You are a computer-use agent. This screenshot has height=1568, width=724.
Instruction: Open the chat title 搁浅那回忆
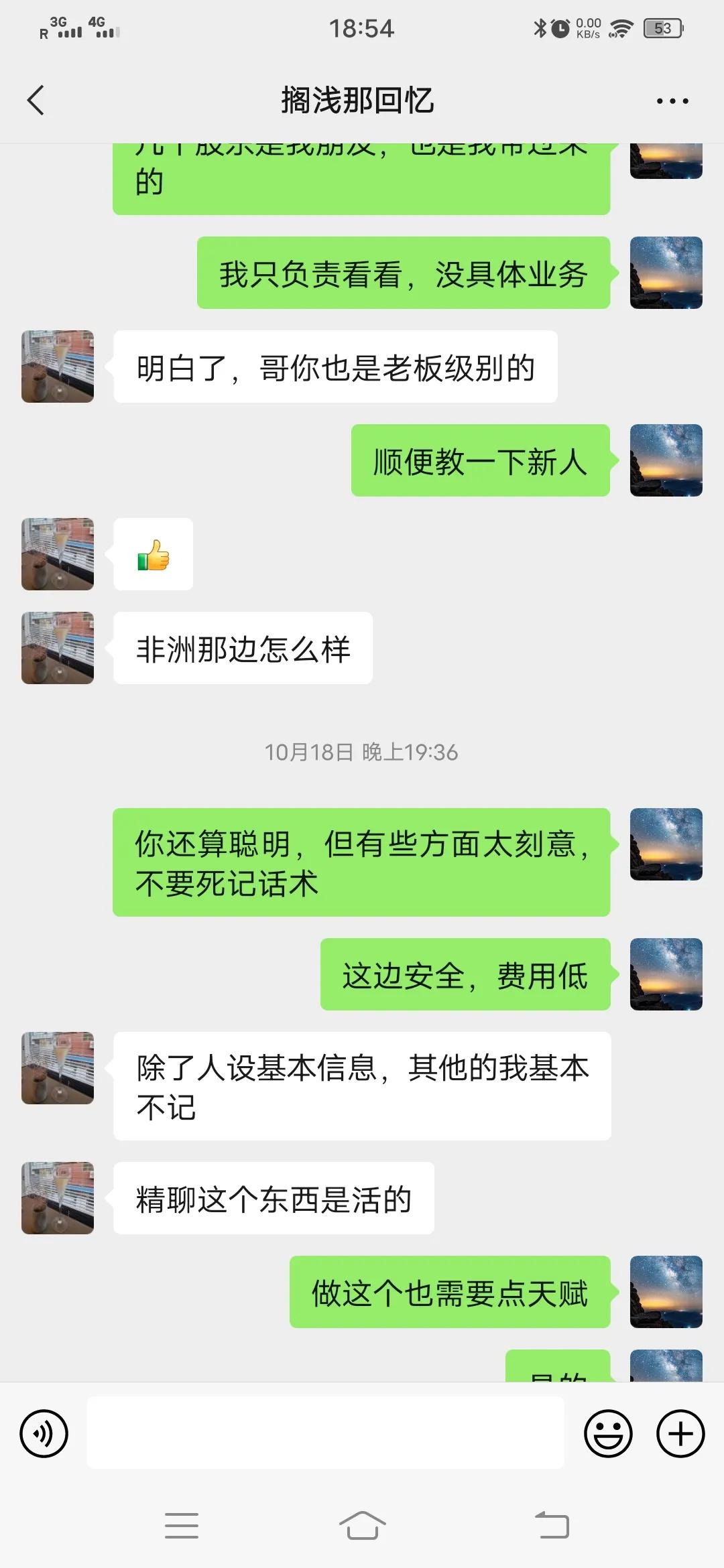[x=361, y=101]
